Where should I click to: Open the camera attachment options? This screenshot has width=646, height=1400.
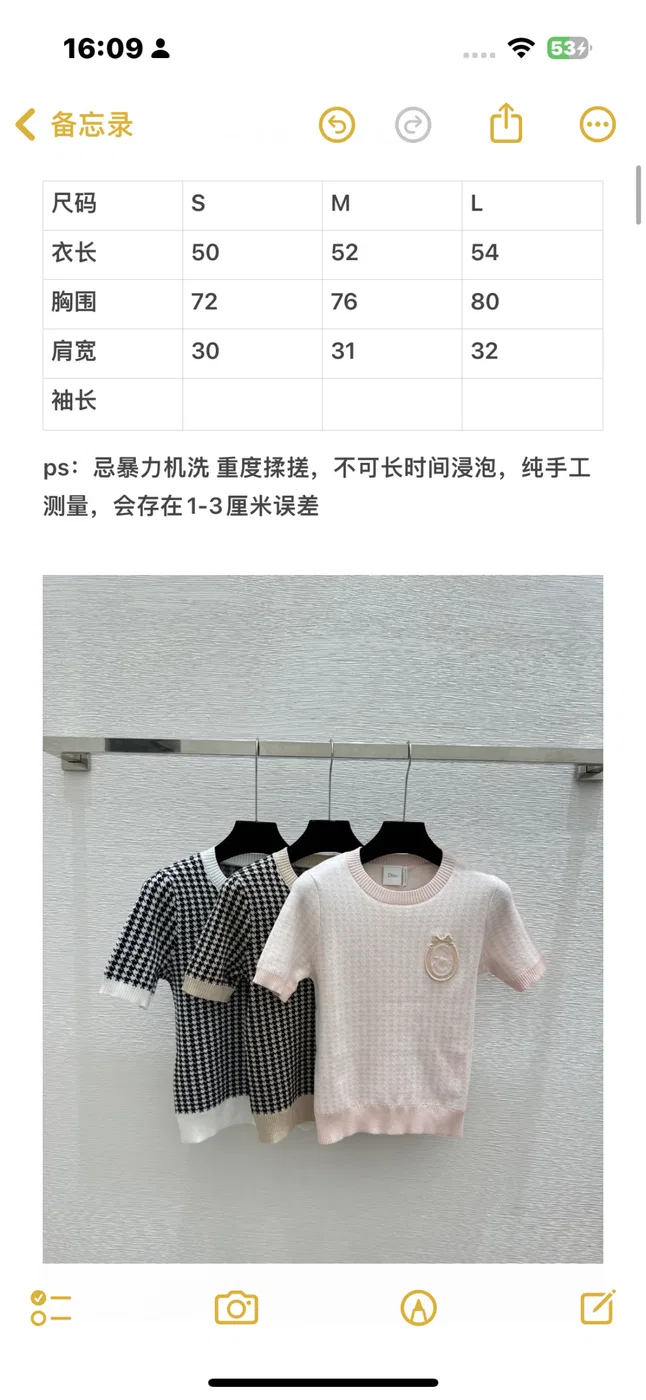click(x=237, y=1308)
